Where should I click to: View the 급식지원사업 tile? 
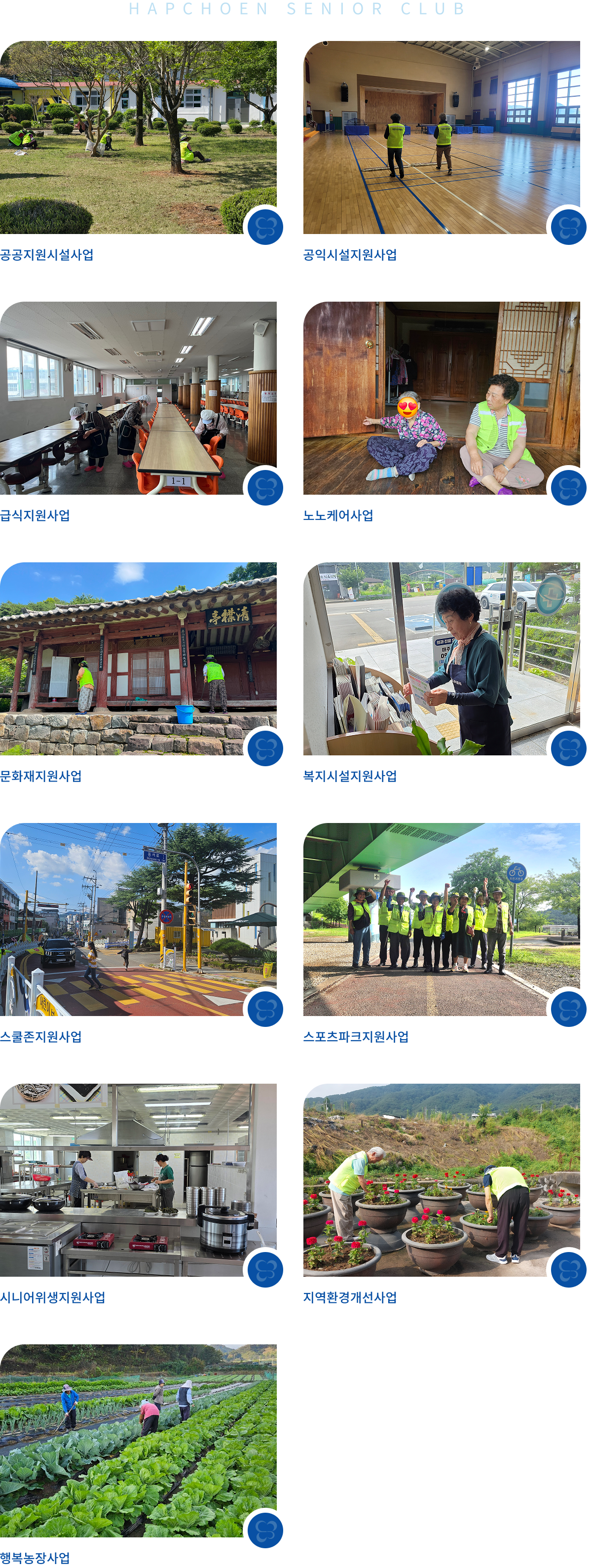[x=138, y=398]
